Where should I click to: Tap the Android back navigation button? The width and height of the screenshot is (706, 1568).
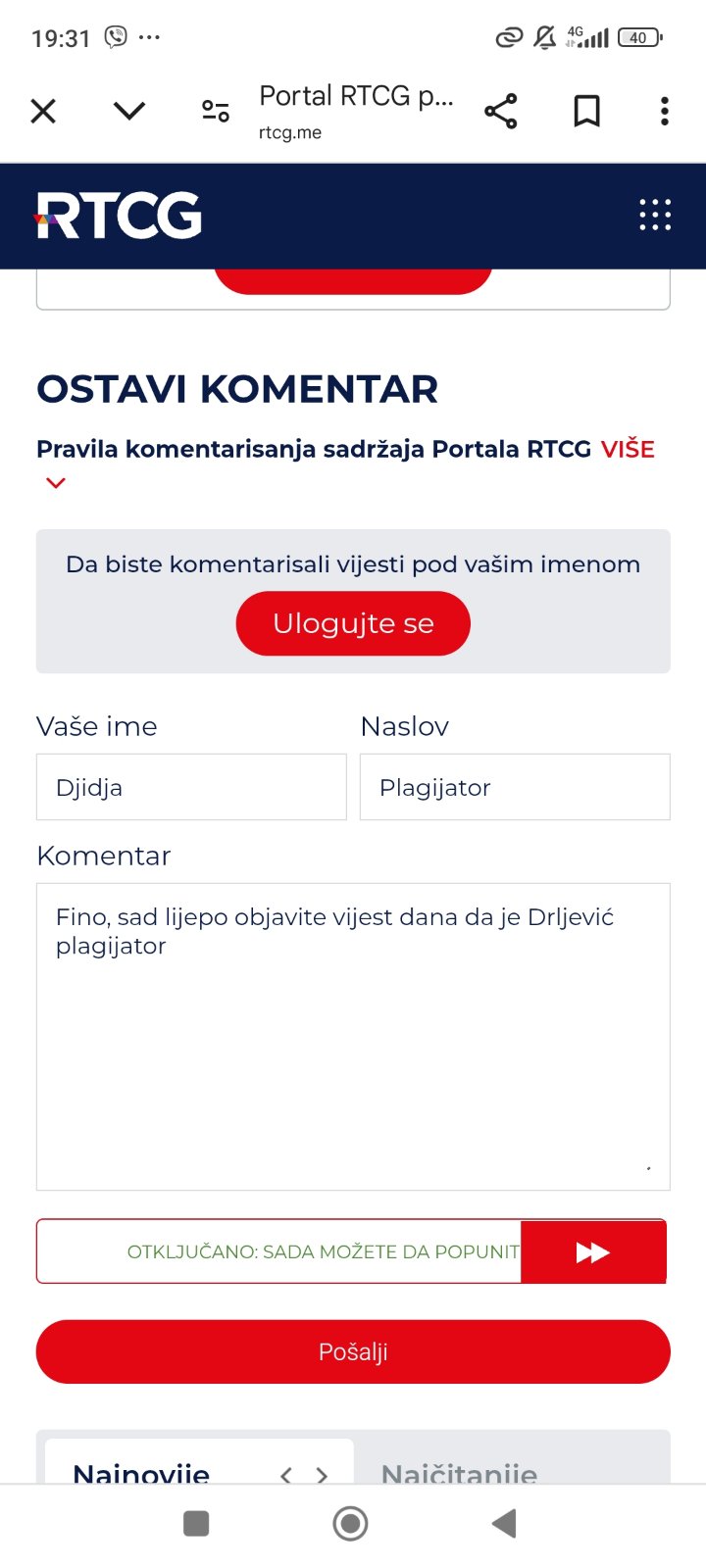504,1523
